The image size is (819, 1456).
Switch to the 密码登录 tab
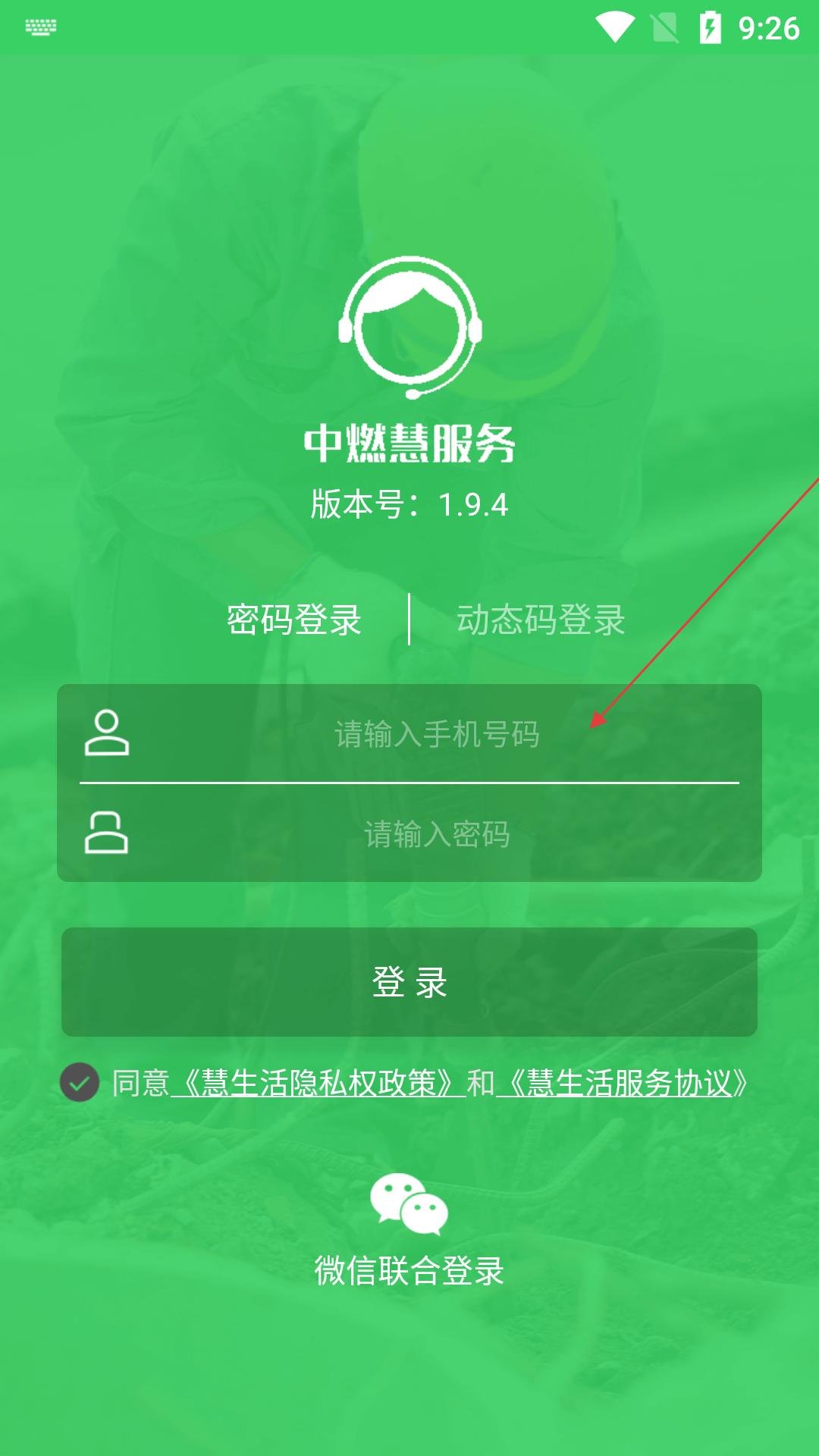[x=294, y=620]
